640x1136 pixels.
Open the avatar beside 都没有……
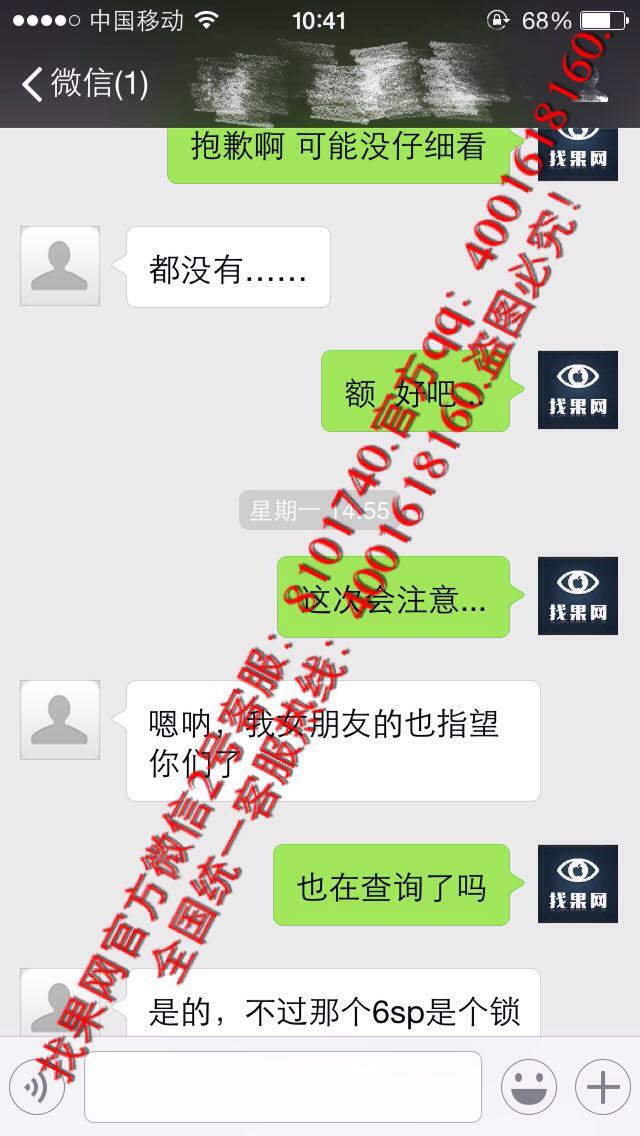pos(59,266)
